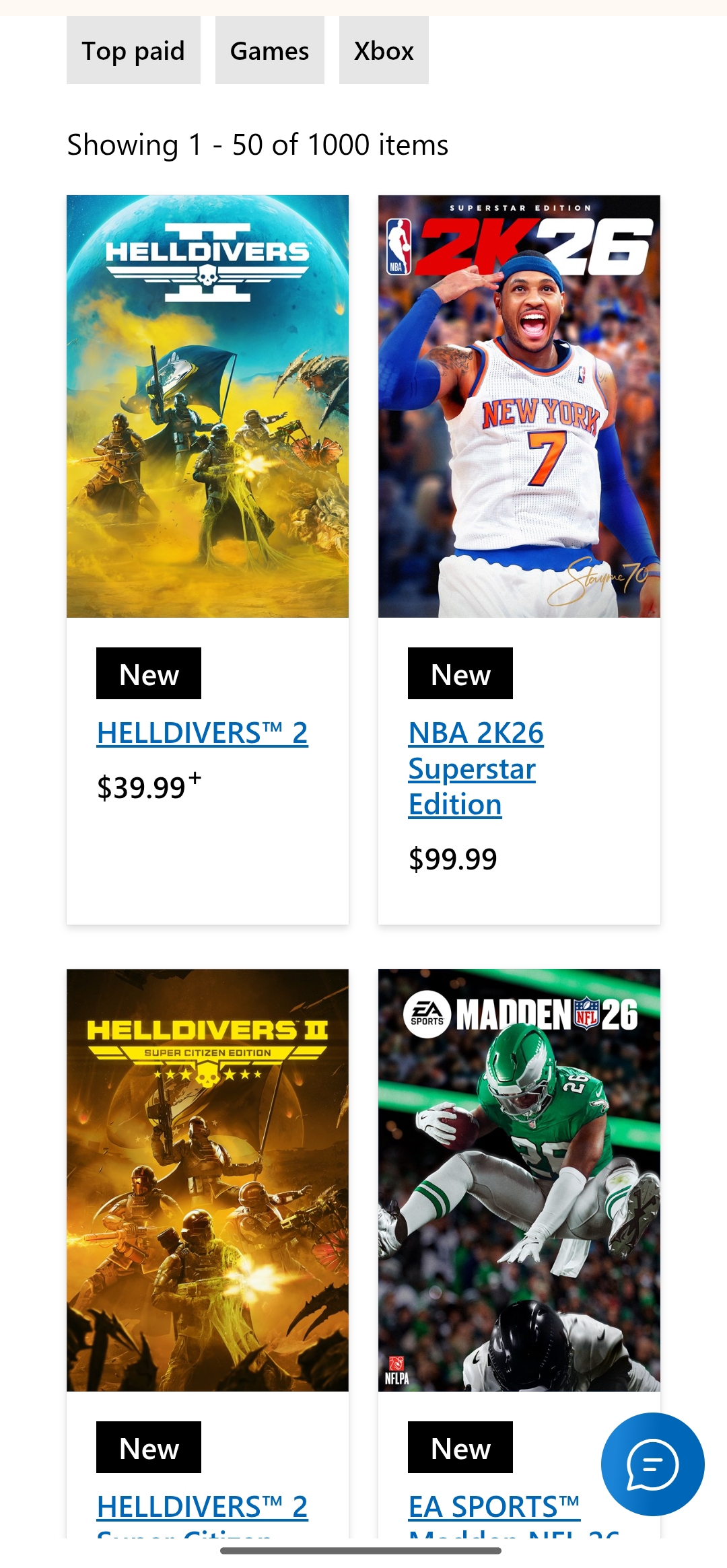Open the HELLDIVERS 2 Super Citizen Edition cover tile
This screenshot has height=1568, width=727.
pyautogui.click(x=207, y=1180)
